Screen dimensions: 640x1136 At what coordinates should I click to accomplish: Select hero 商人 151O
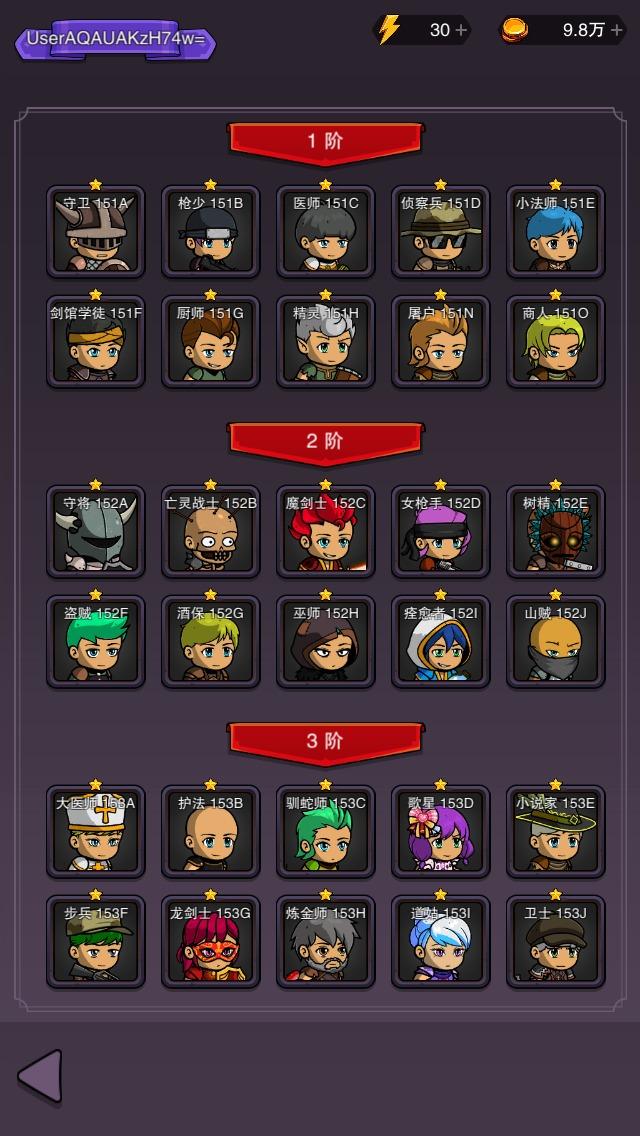tap(556, 342)
